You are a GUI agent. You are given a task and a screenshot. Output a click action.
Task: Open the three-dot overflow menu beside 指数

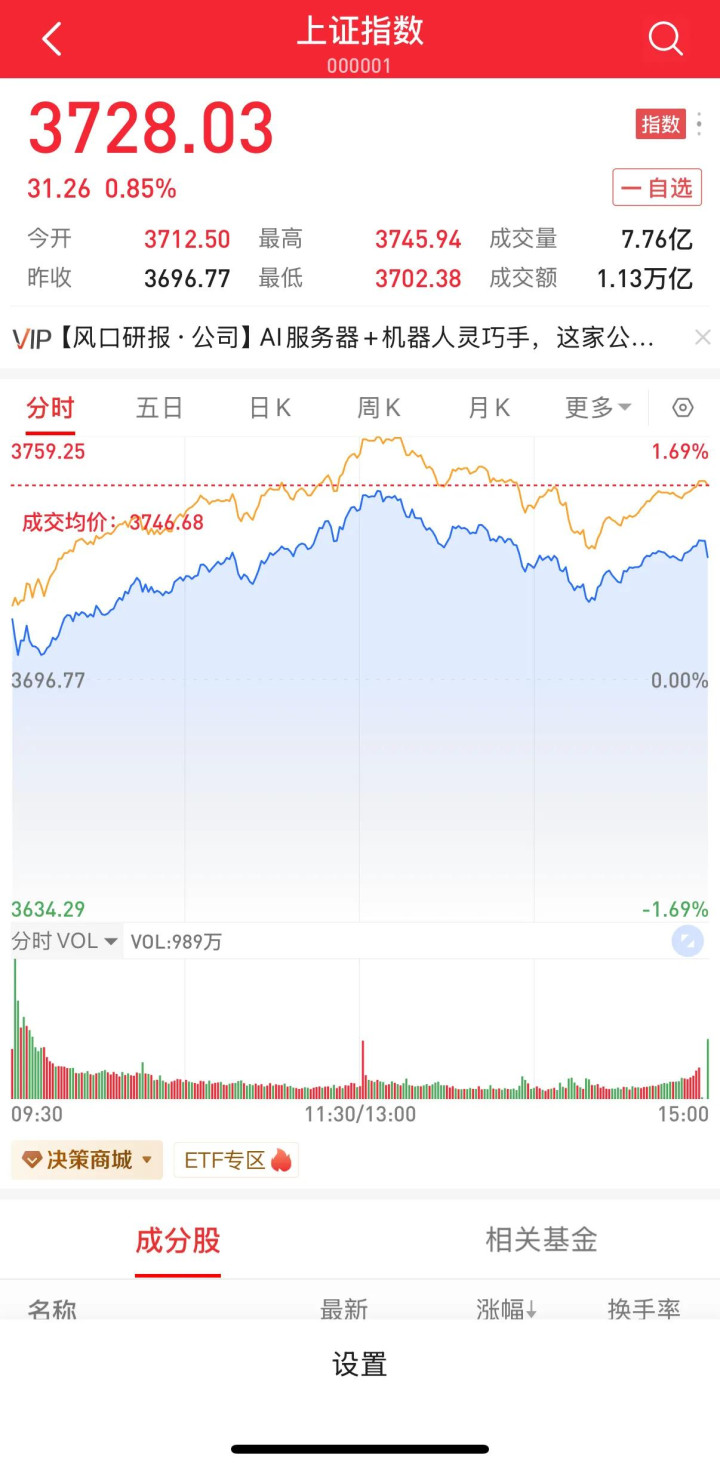click(699, 124)
